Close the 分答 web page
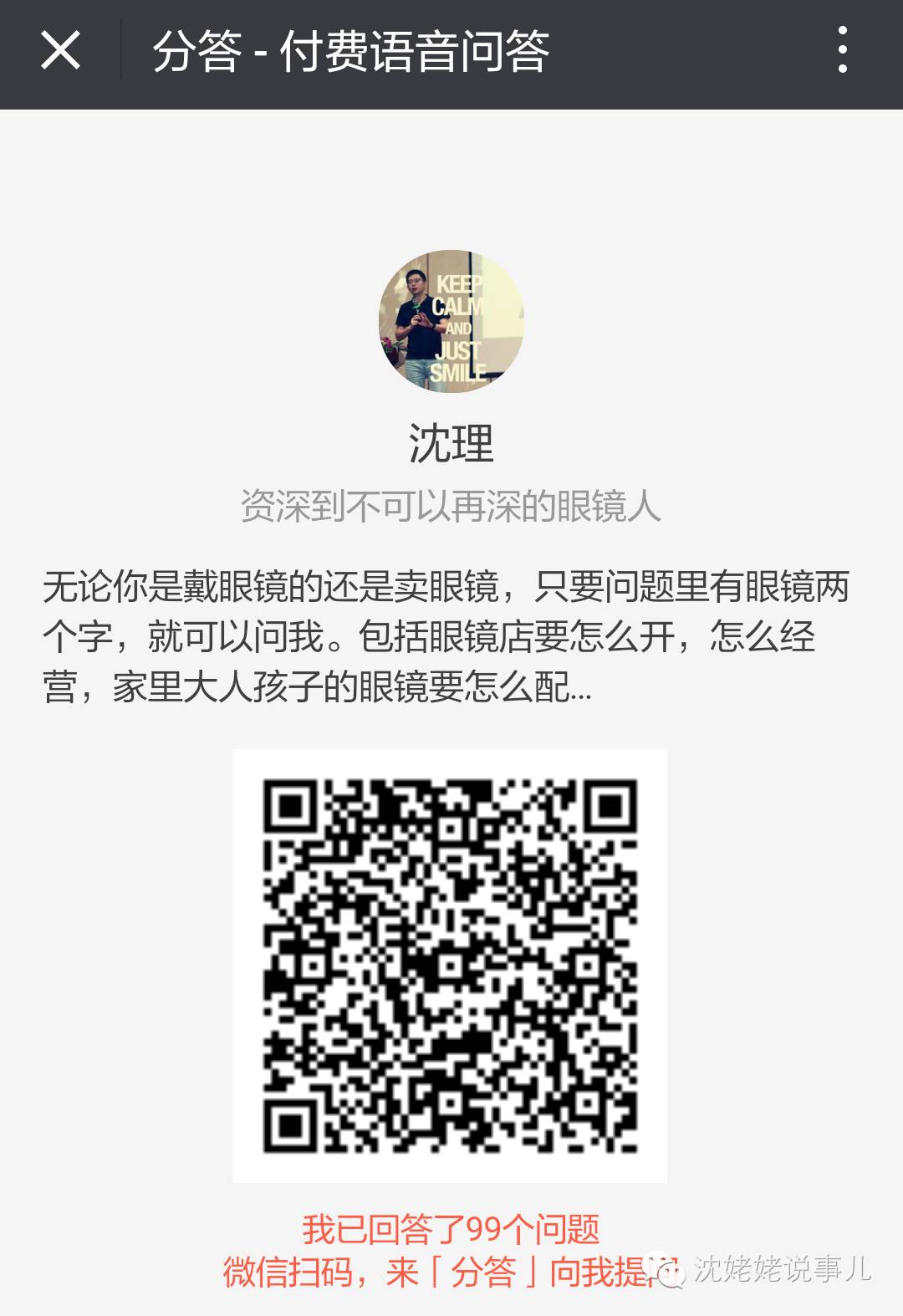This screenshot has height=1316, width=903. [60, 50]
